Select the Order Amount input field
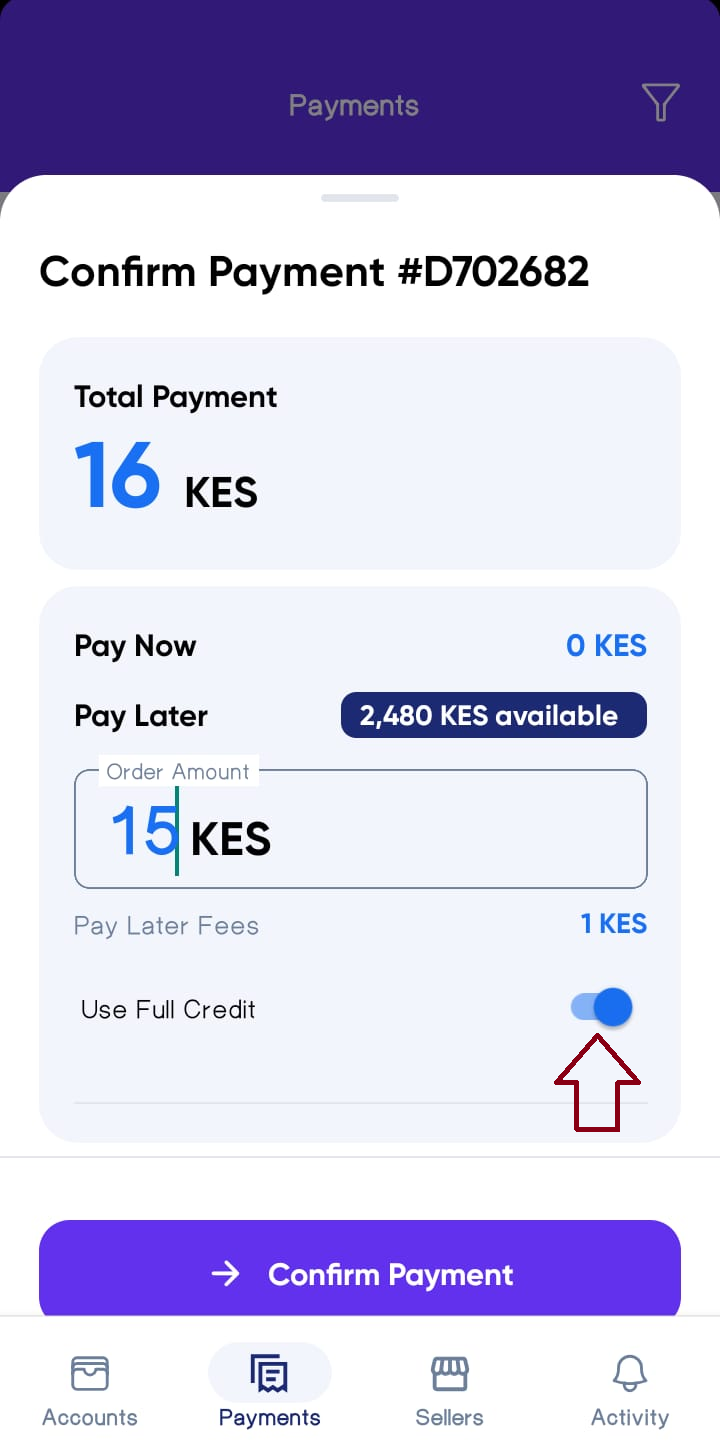 [x=360, y=829]
